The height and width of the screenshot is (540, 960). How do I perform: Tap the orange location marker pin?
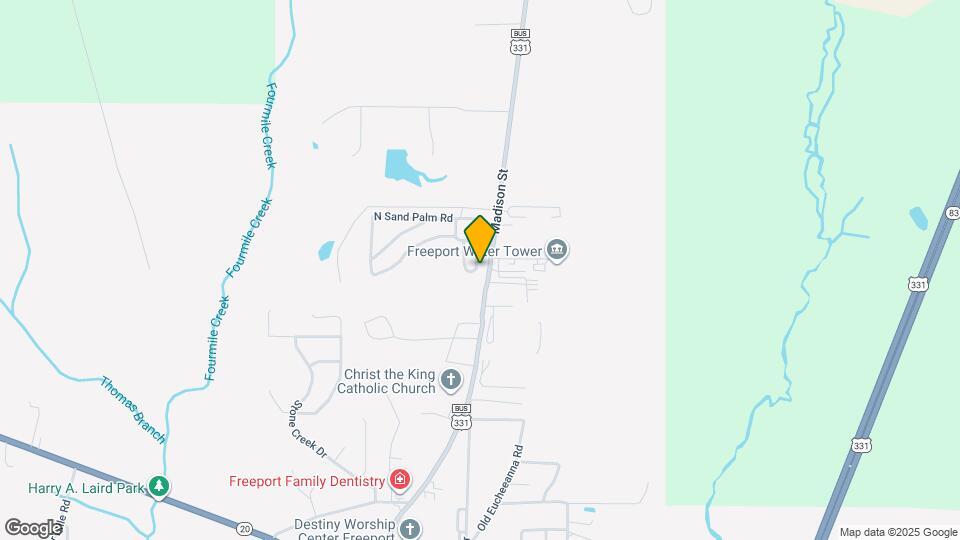click(x=480, y=239)
